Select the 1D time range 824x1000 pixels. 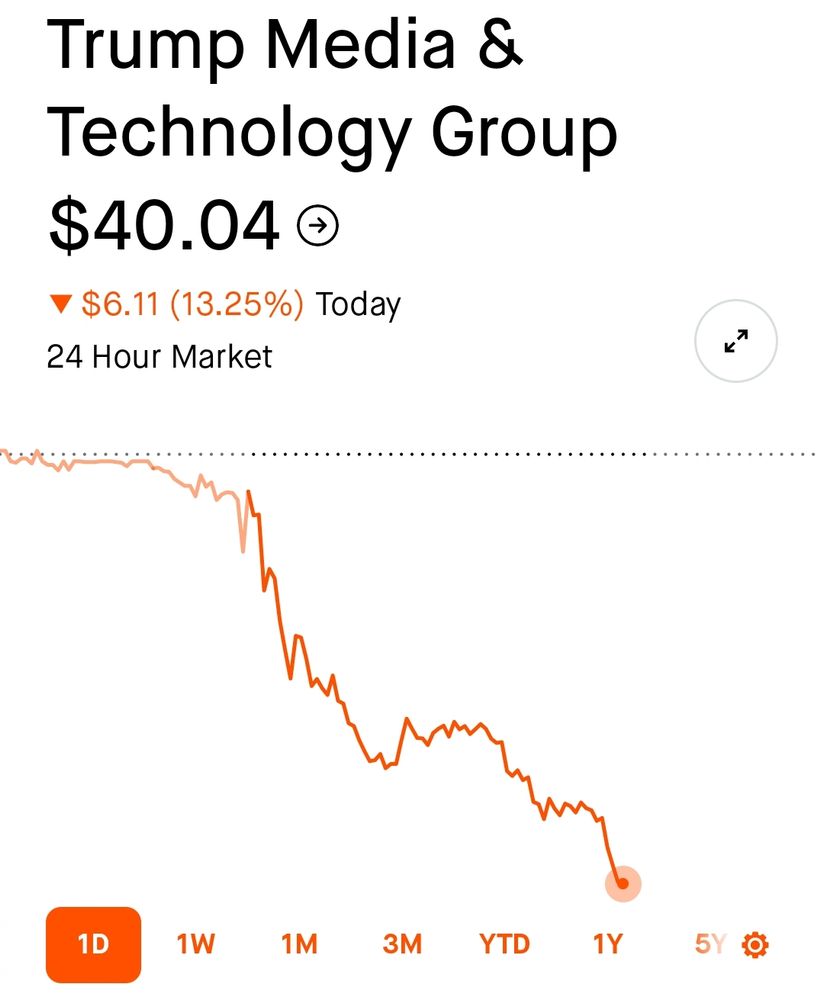(93, 944)
